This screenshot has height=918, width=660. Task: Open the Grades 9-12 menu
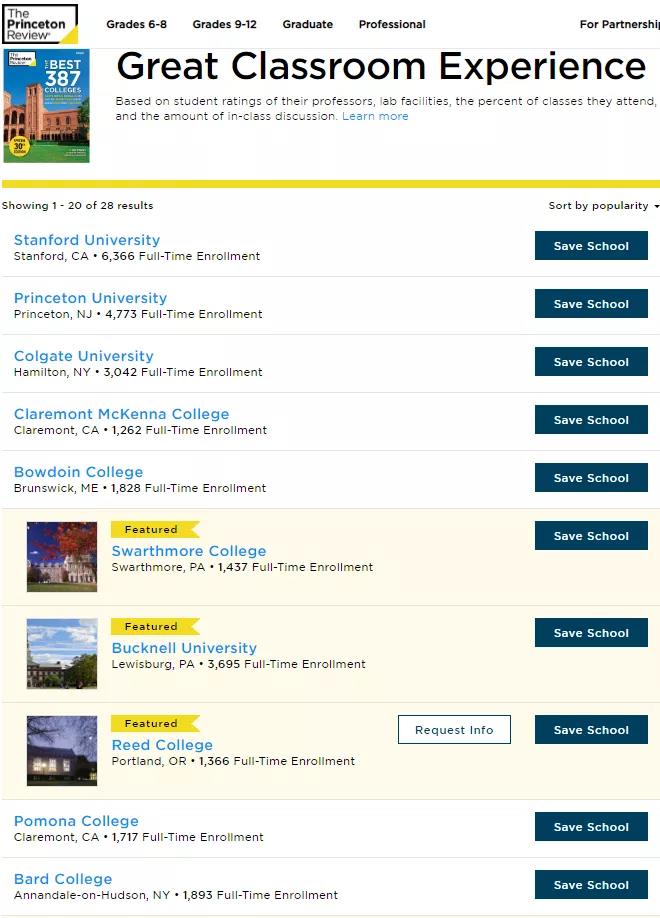(x=224, y=24)
